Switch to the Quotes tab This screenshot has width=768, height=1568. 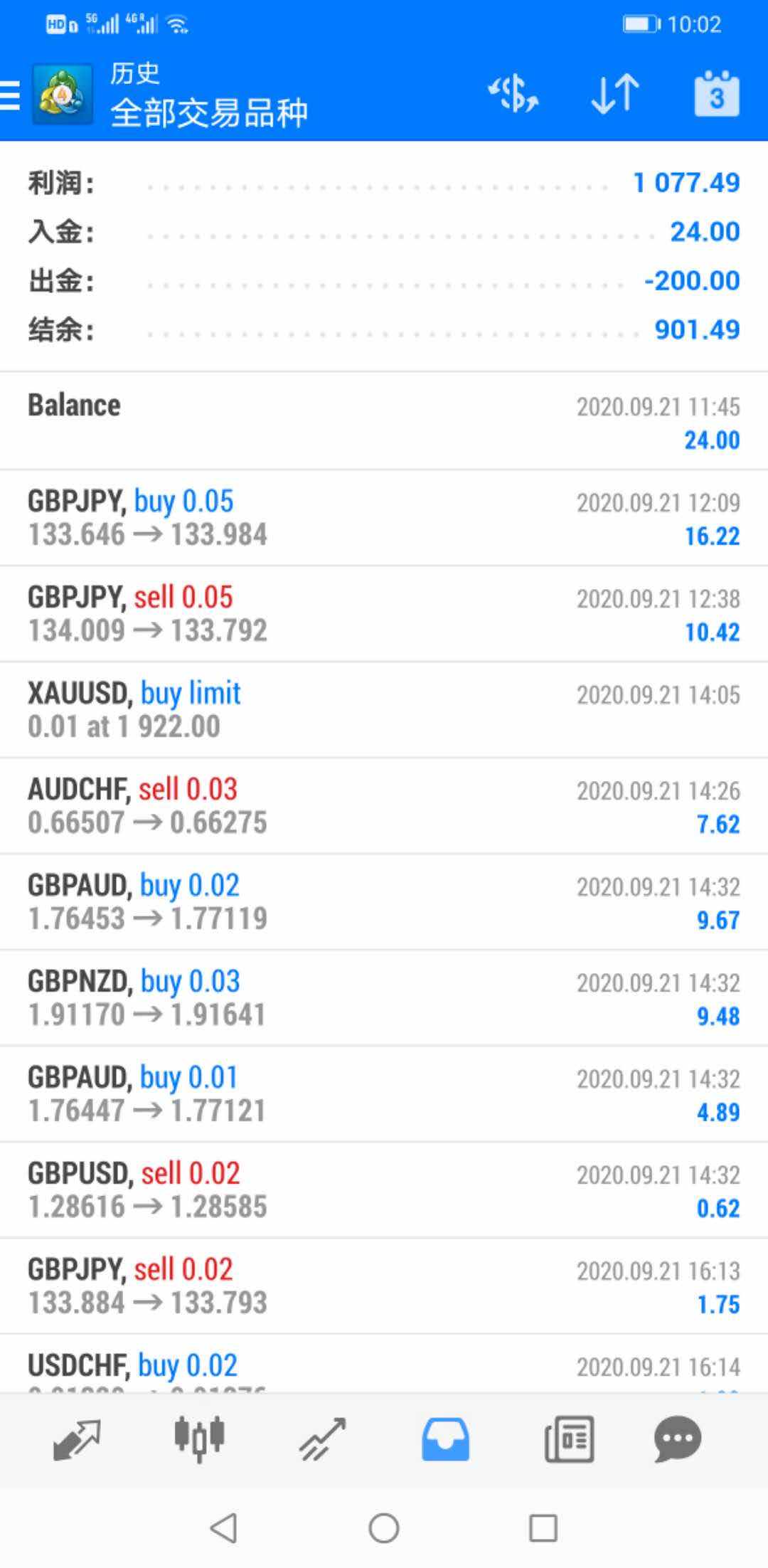coord(77,1439)
